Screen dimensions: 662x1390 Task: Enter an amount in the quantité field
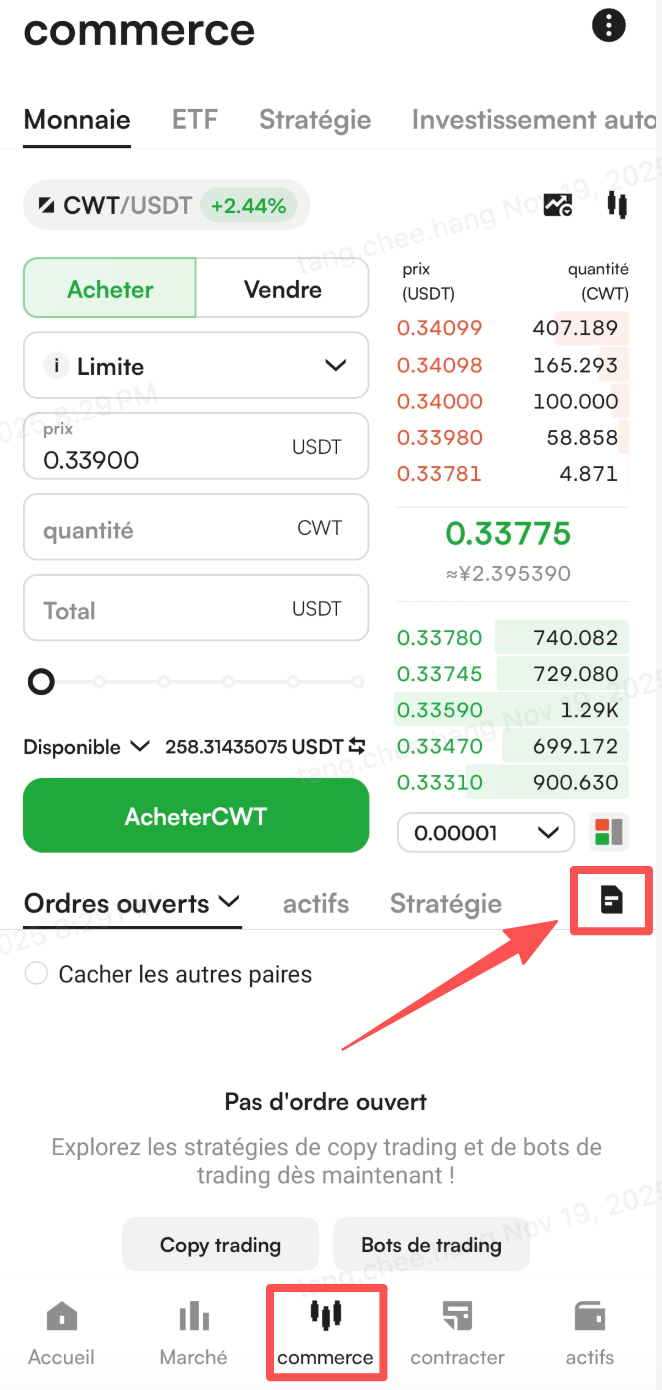click(x=196, y=528)
